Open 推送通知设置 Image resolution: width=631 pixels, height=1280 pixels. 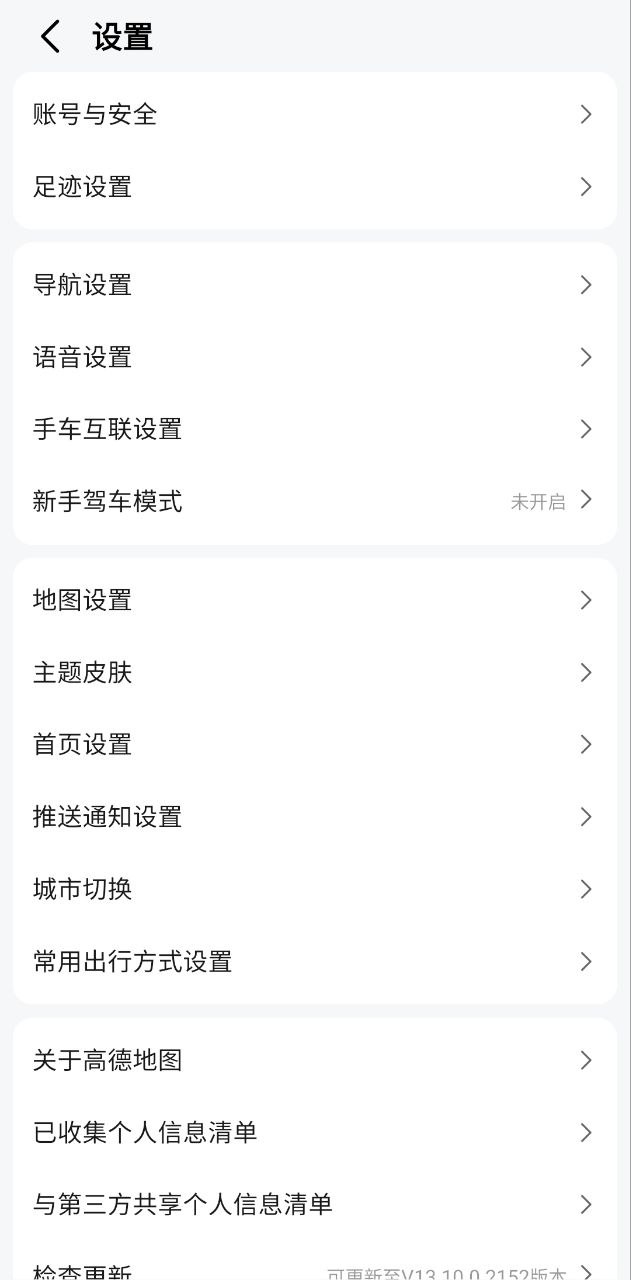(x=314, y=817)
